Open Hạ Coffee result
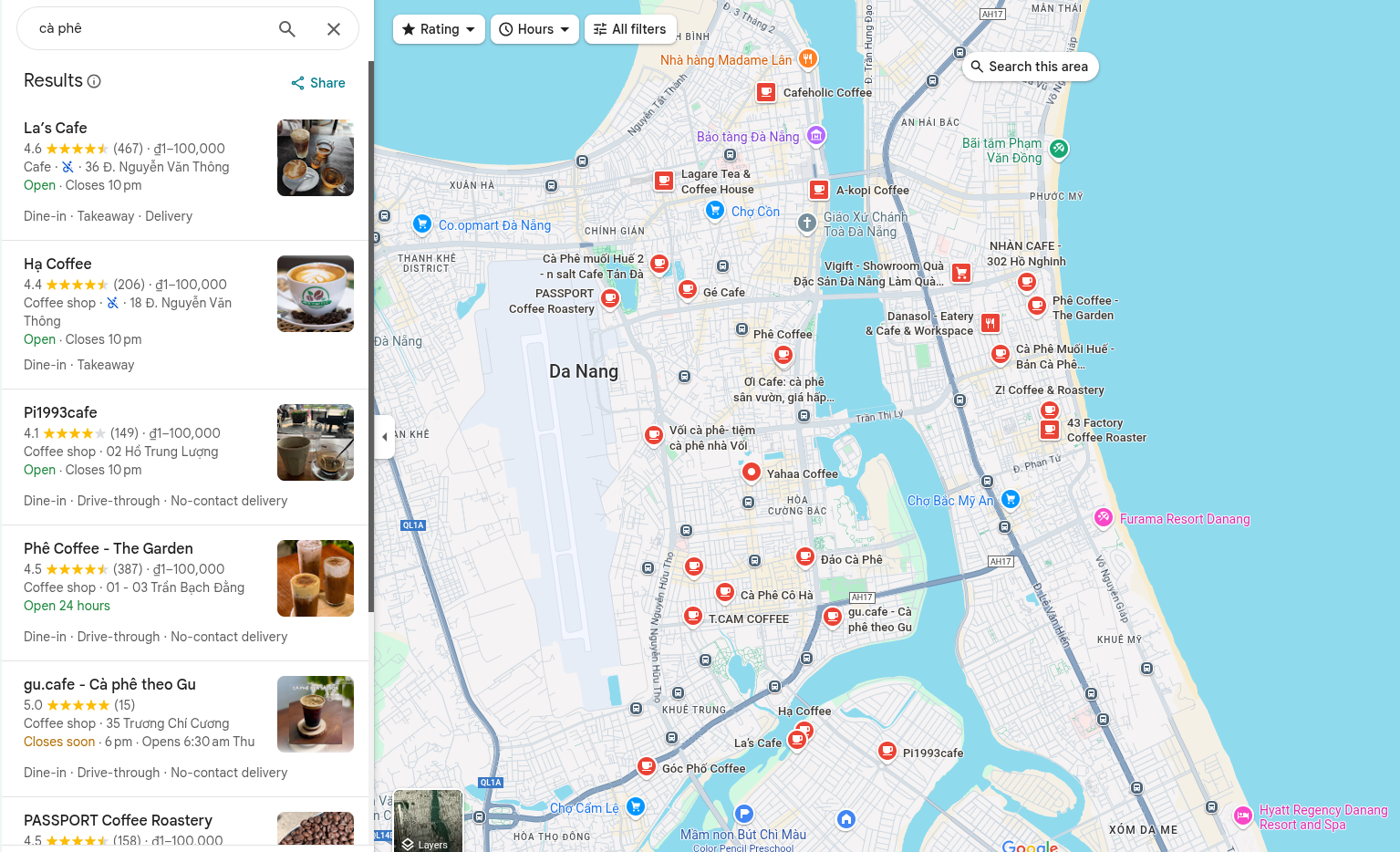Viewport: 1400px width, 852px height. [57, 264]
